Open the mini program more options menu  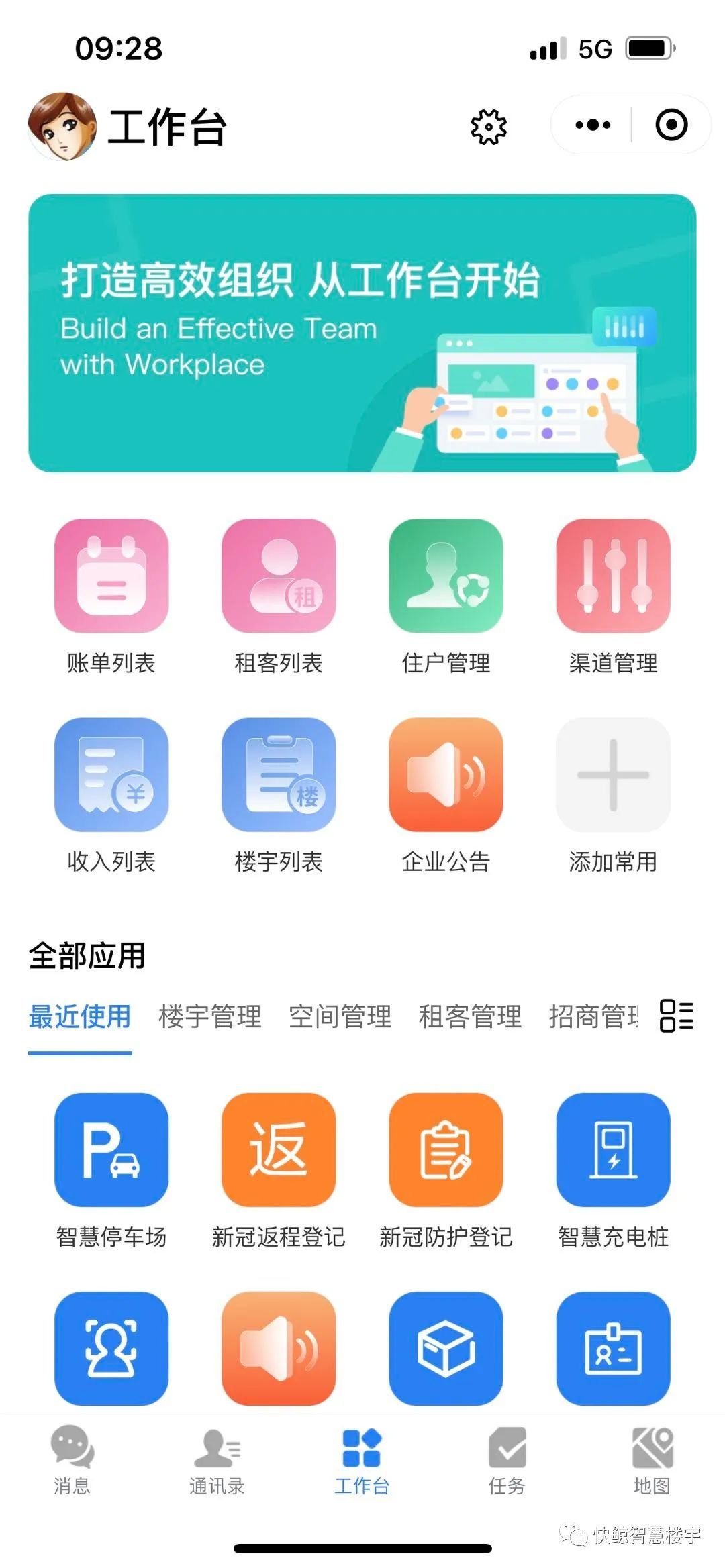point(593,125)
